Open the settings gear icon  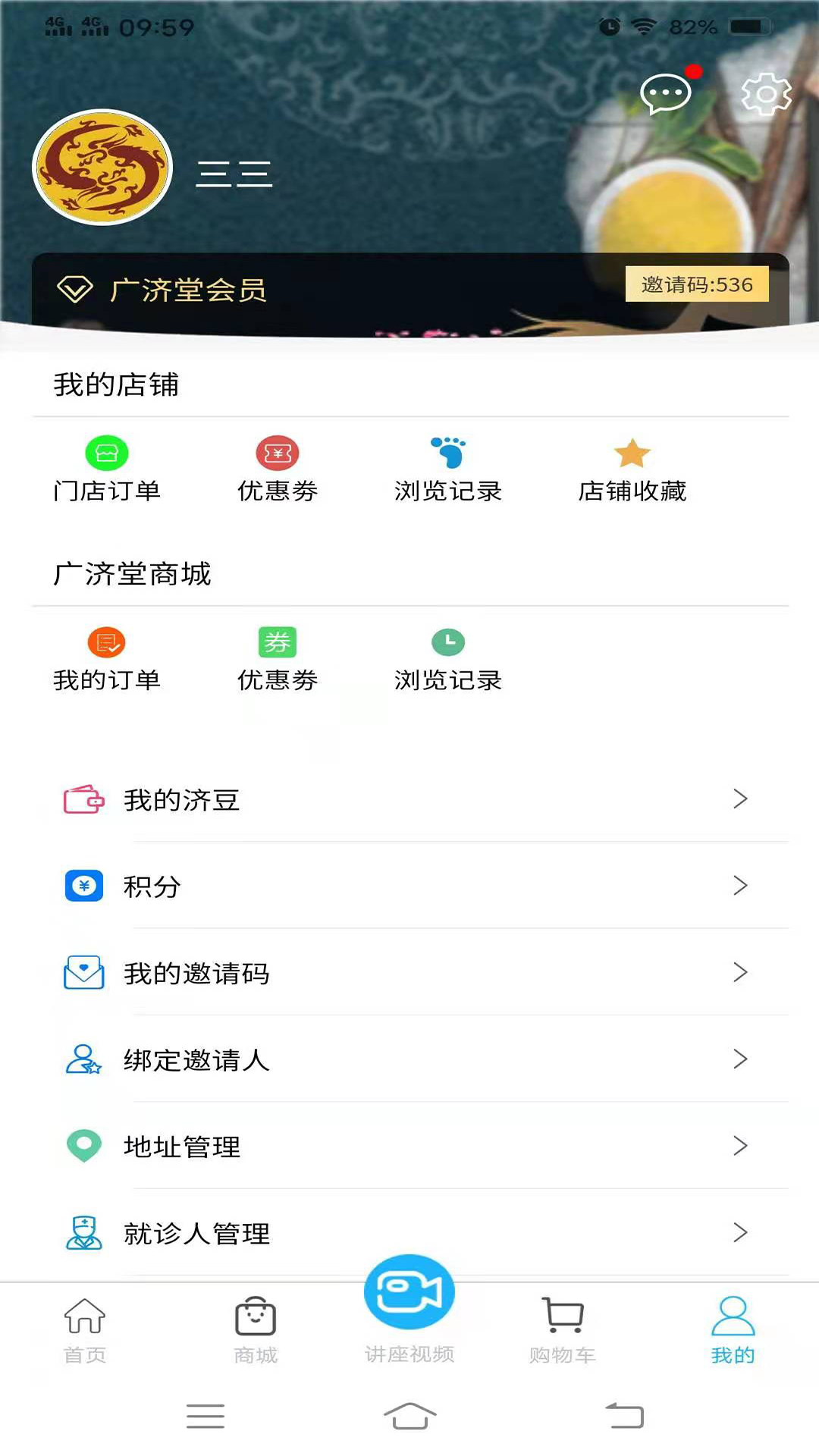(767, 93)
